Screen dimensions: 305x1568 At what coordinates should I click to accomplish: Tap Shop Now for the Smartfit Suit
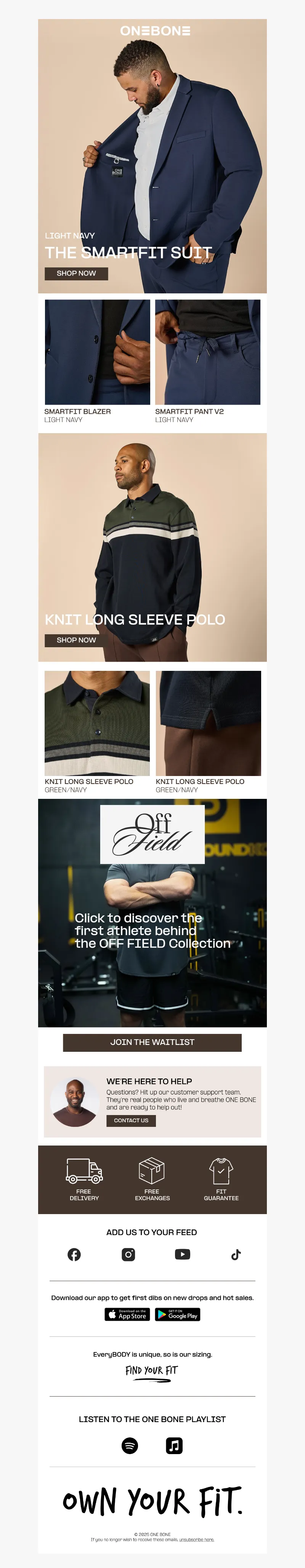pos(76,273)
